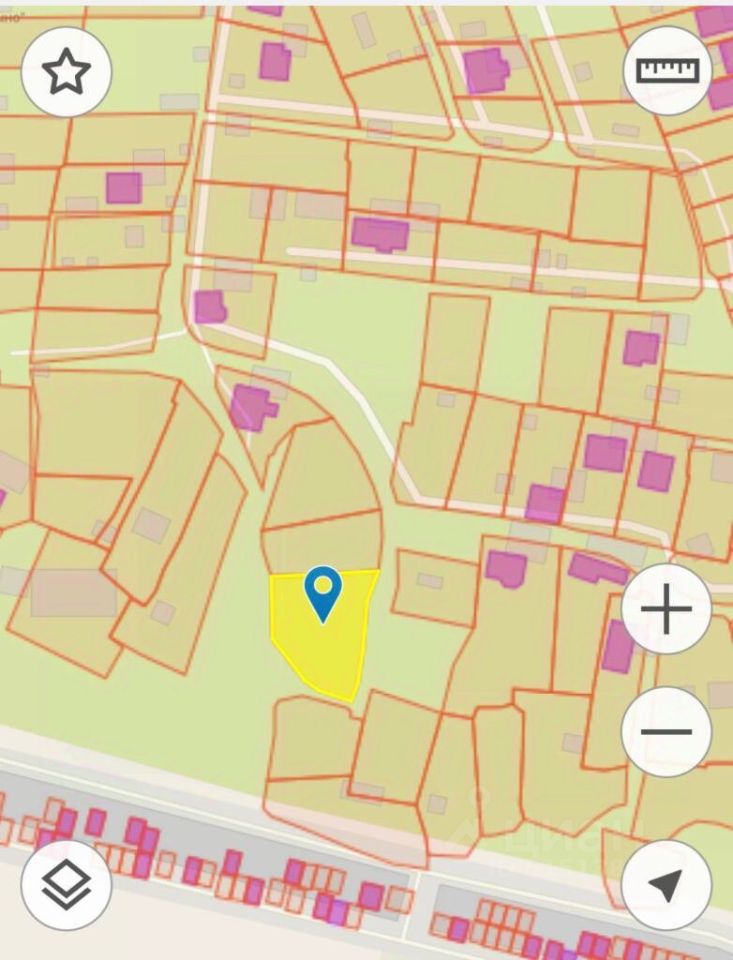
Task: Center map on my location
Action: 666,885
